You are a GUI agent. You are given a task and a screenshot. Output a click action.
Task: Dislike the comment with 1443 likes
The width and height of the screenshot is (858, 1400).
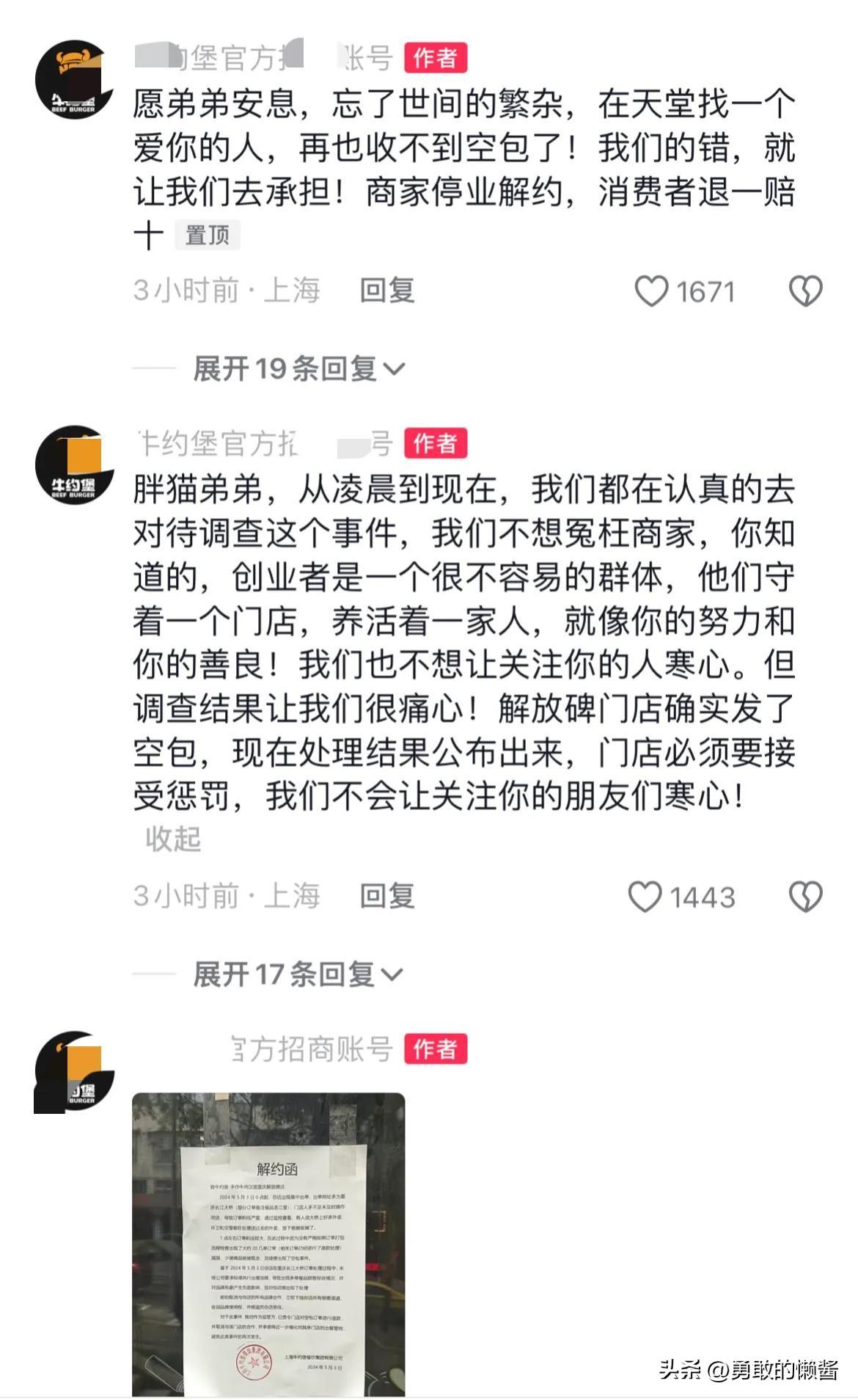coord(805,897)
